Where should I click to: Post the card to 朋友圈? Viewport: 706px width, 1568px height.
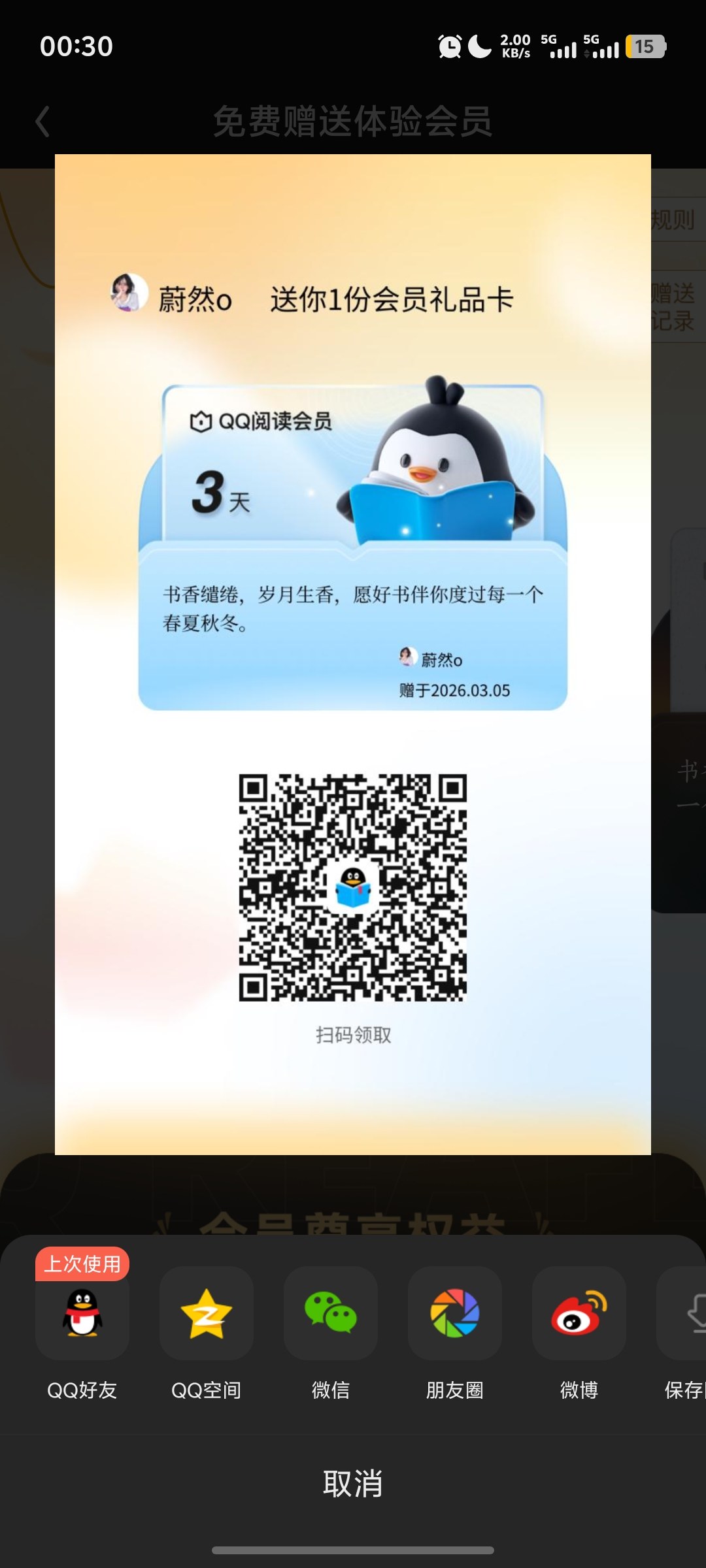pos(455,1313)
